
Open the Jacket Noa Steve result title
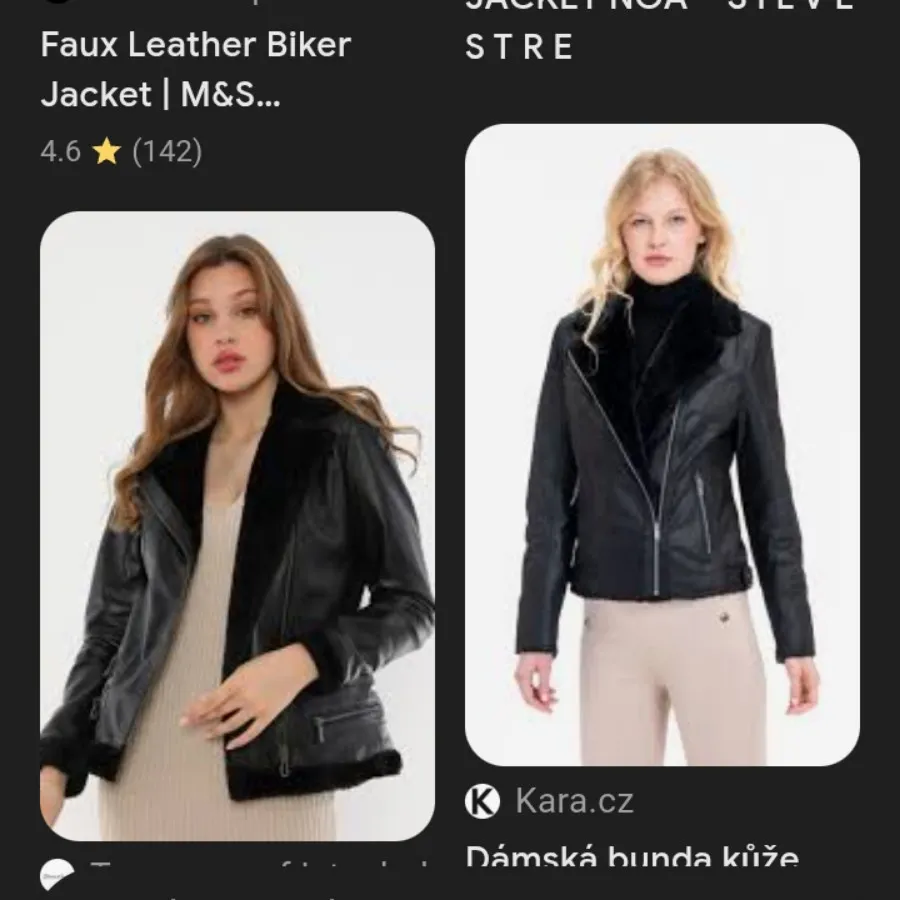coord(660,28)
